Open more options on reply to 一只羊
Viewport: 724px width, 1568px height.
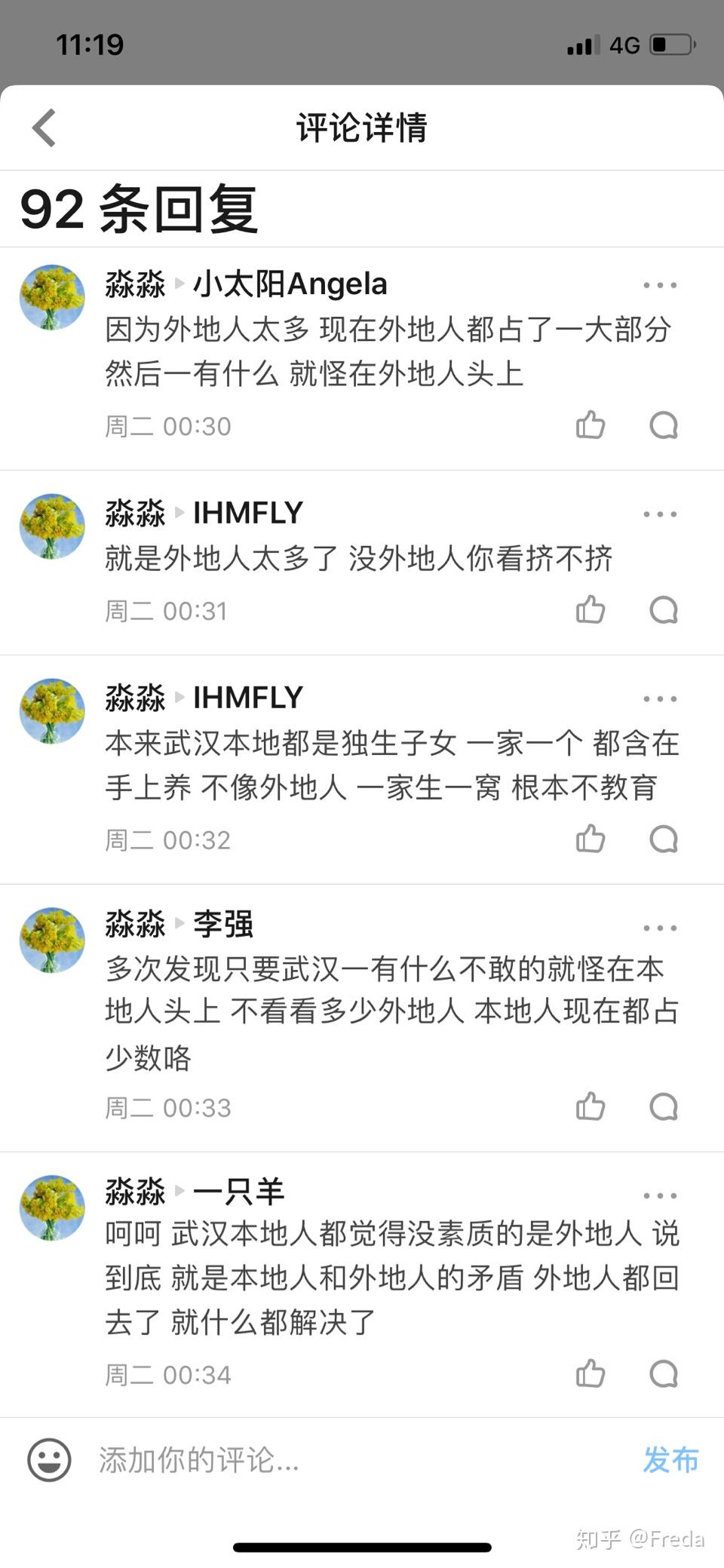click(660, 1195)
